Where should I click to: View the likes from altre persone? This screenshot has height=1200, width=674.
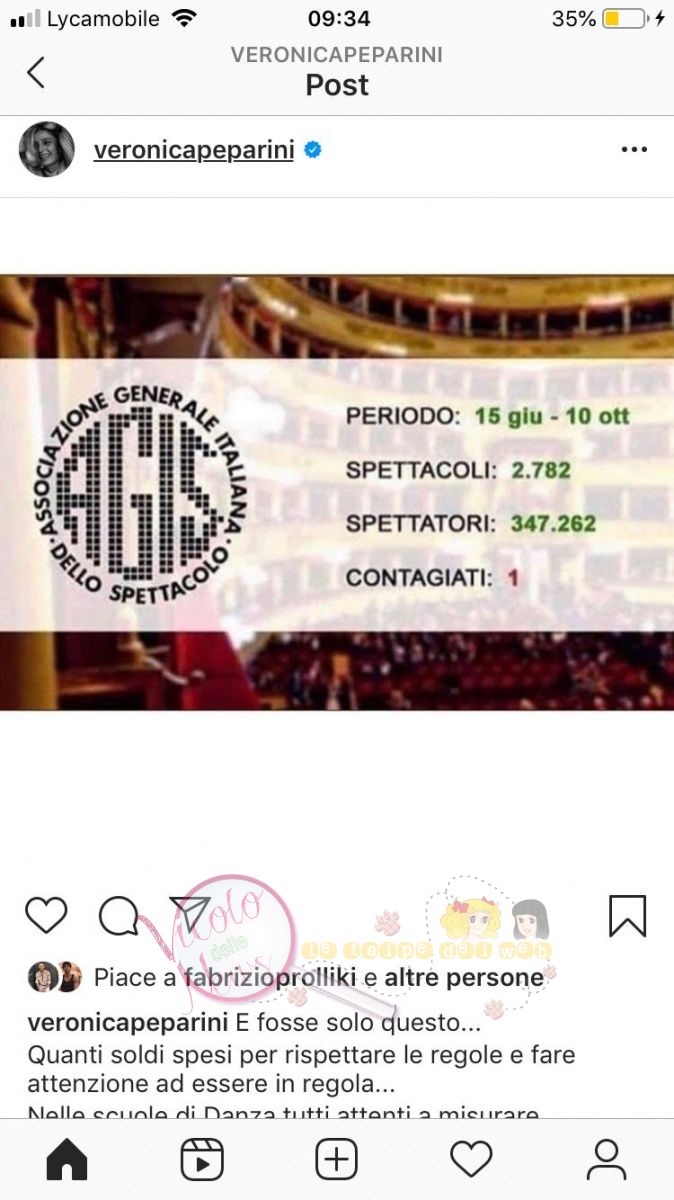click(x=464, y=977)
